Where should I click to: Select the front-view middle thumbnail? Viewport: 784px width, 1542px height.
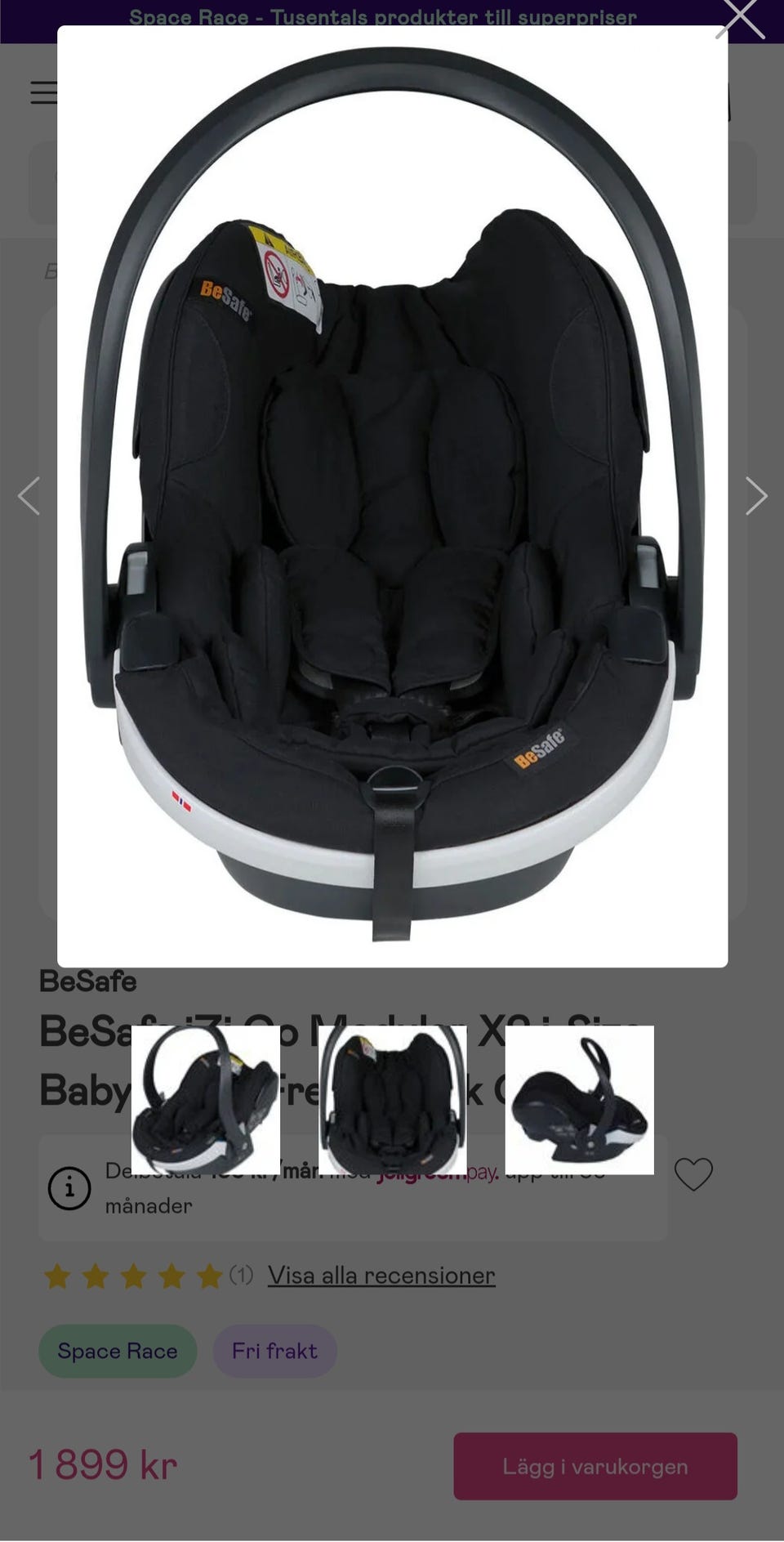coord(393,1100)
